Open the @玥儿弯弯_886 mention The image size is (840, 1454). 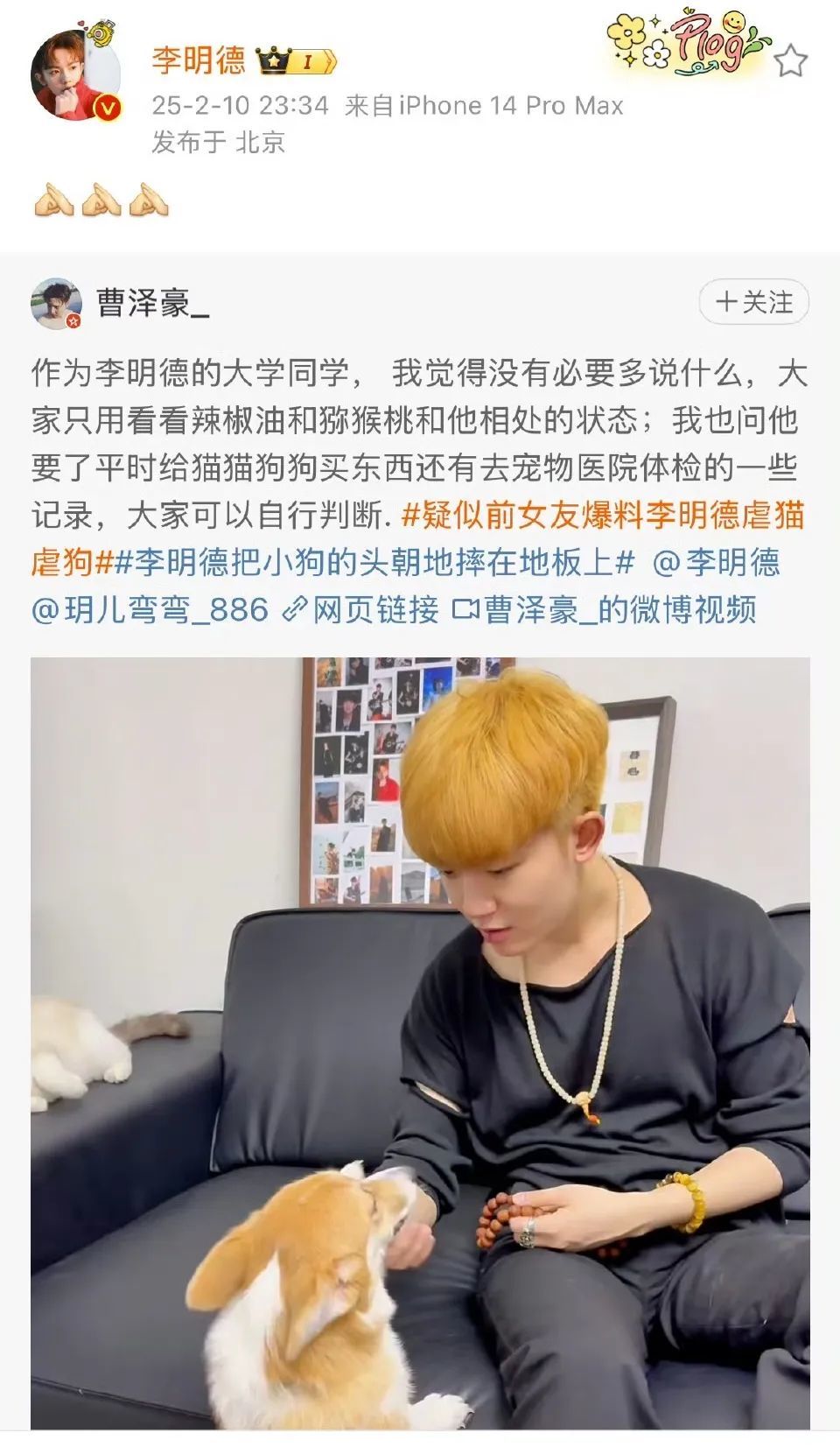click(150, 610)
